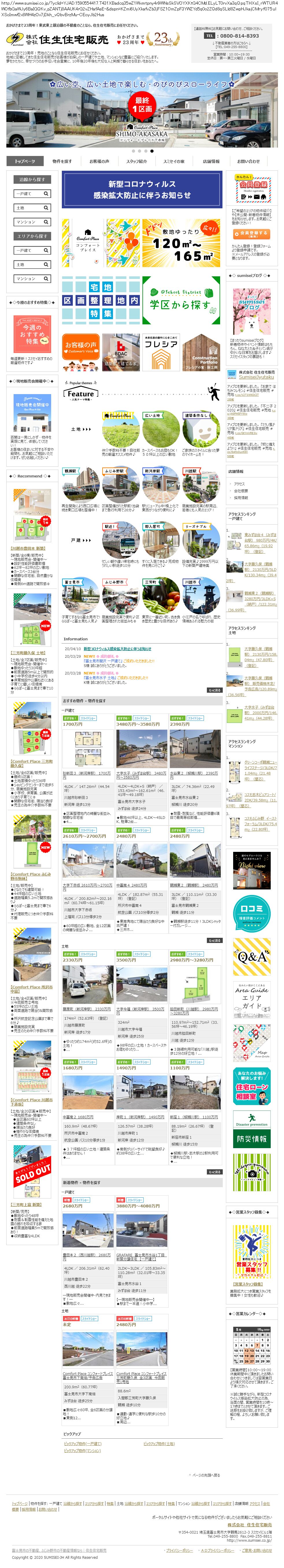
Task: Open the Q&A sidebar banner
Action: point(251,957)
